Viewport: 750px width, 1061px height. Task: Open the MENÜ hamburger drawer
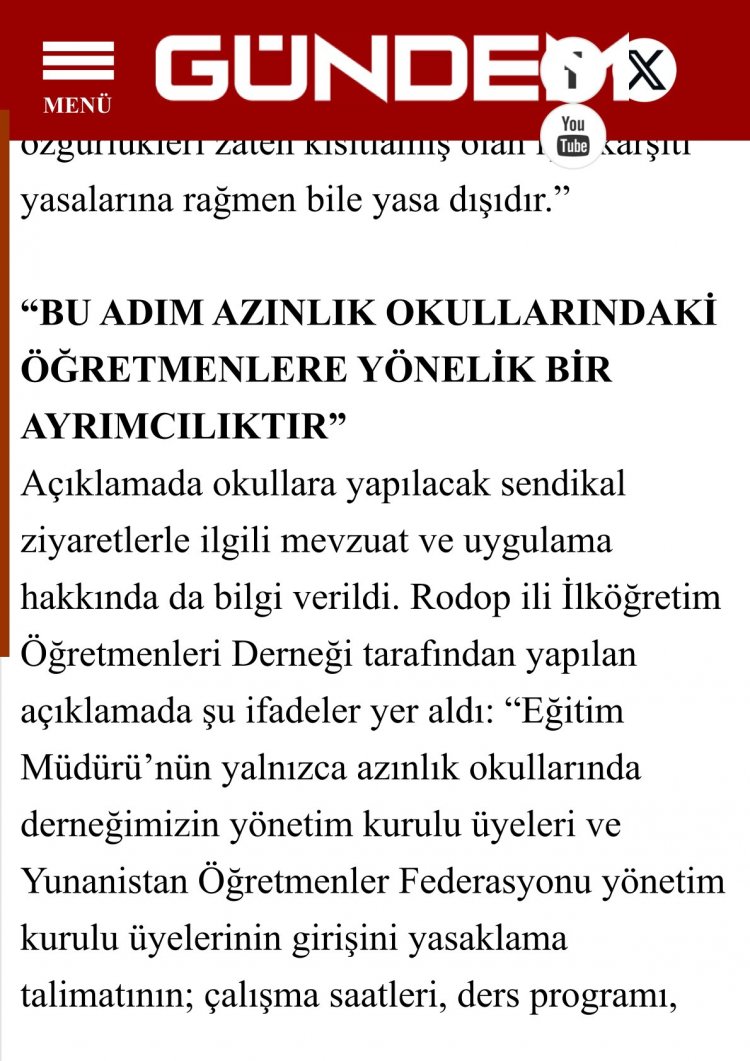pos(77,76)
